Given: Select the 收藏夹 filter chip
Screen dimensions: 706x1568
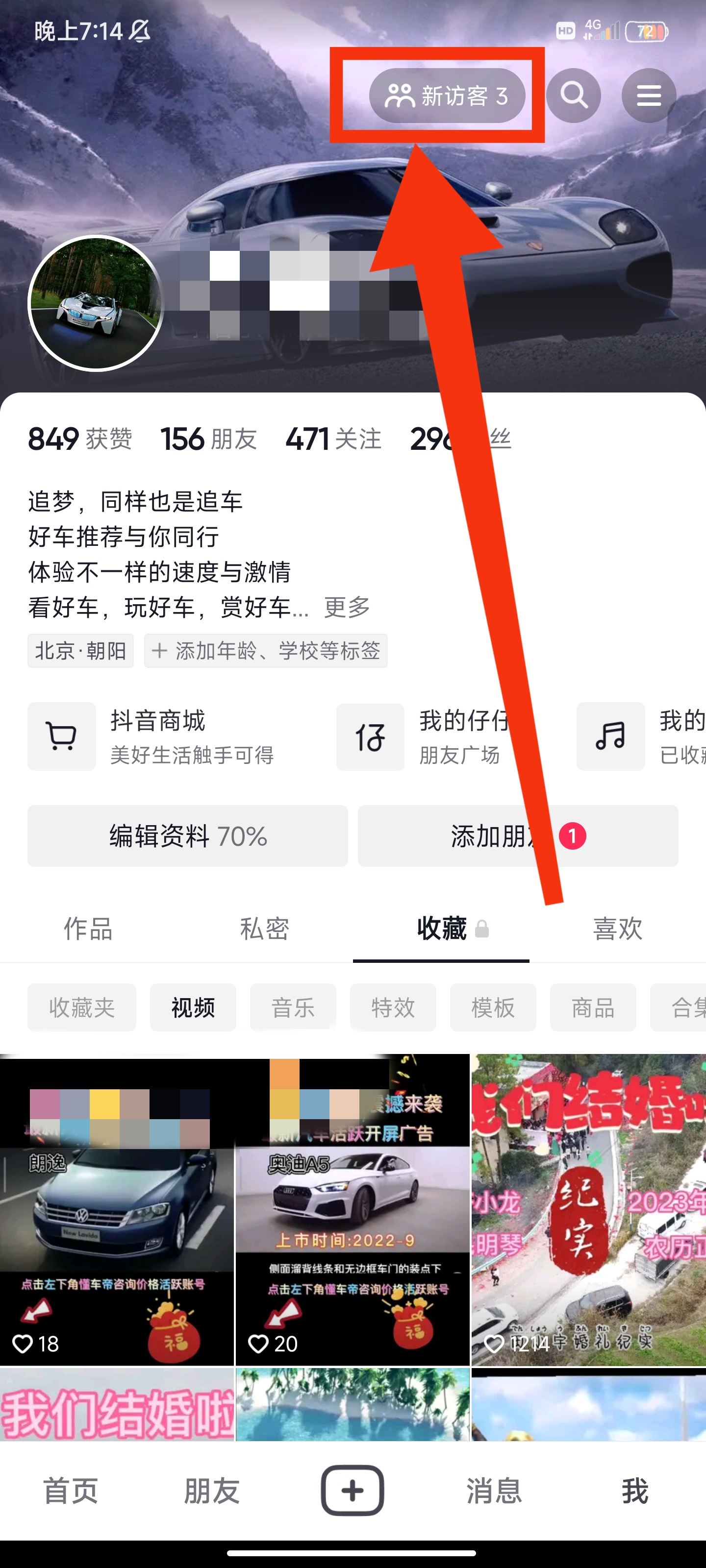Looking at the screenshot, I should coord(81,1007).
